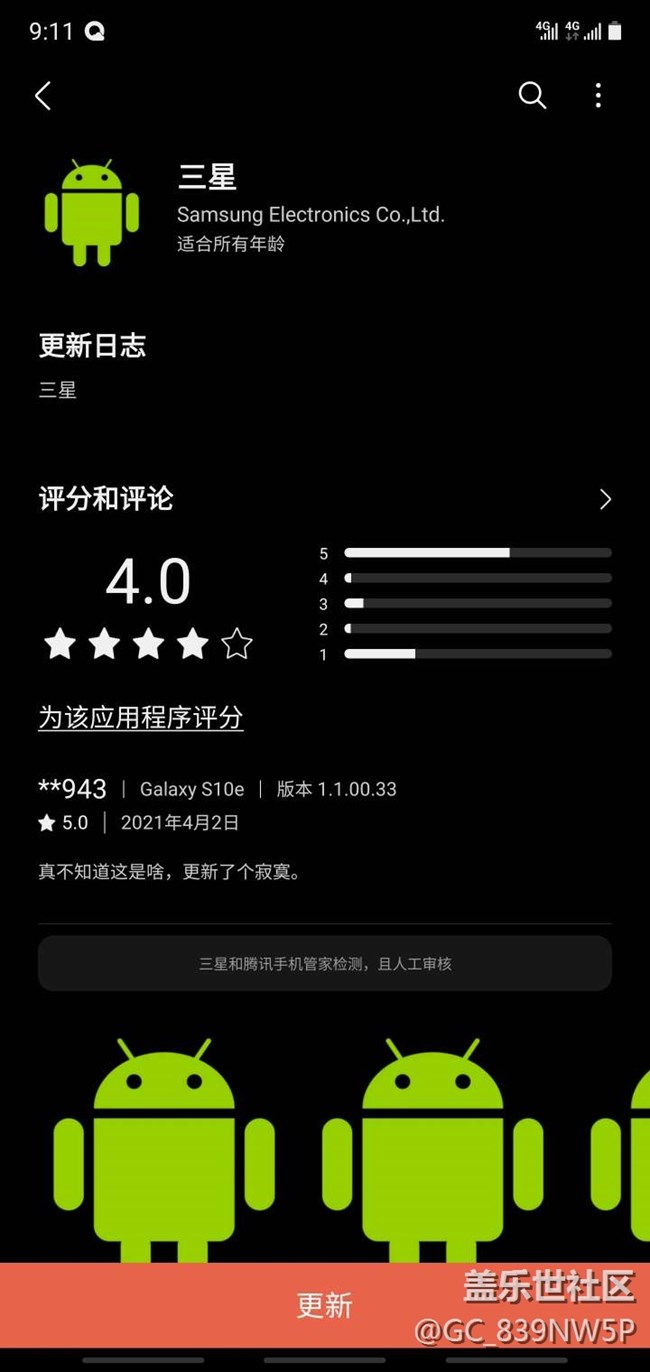Open the search magnifier icon
Viewport: 650px width, 1372px height.
point(532,95)
